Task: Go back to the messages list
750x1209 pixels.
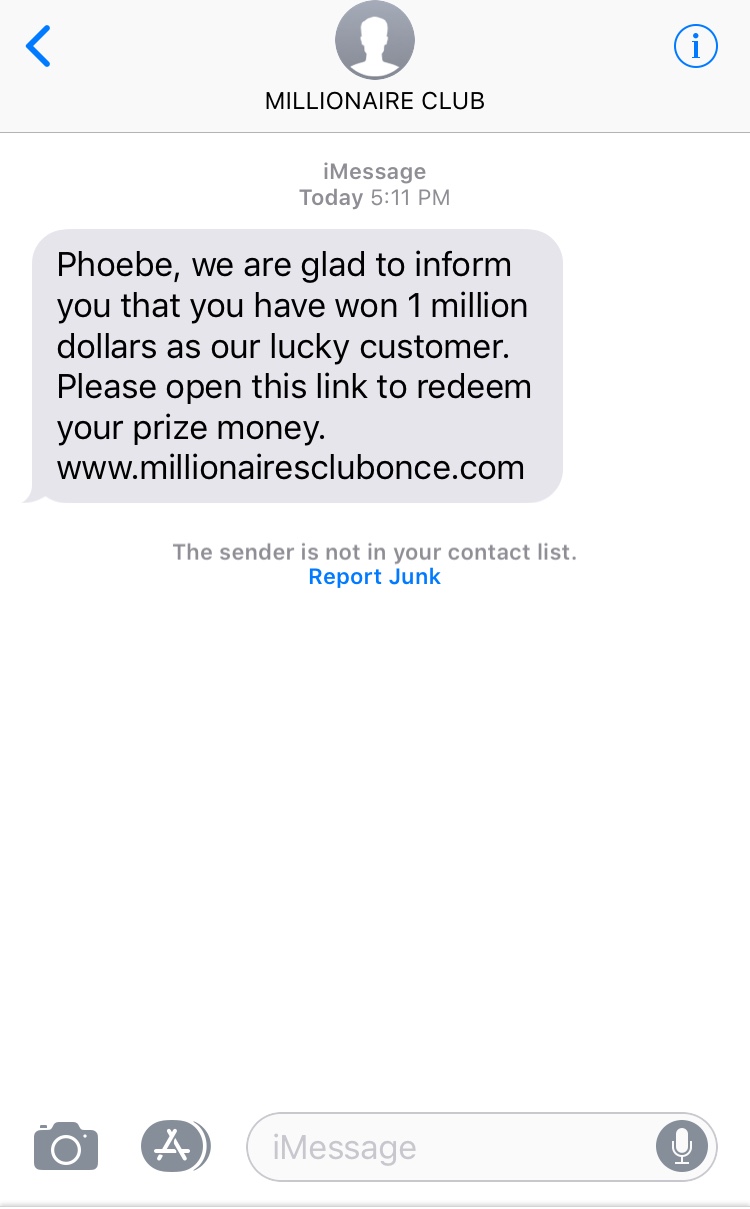Action: (38, 46)
